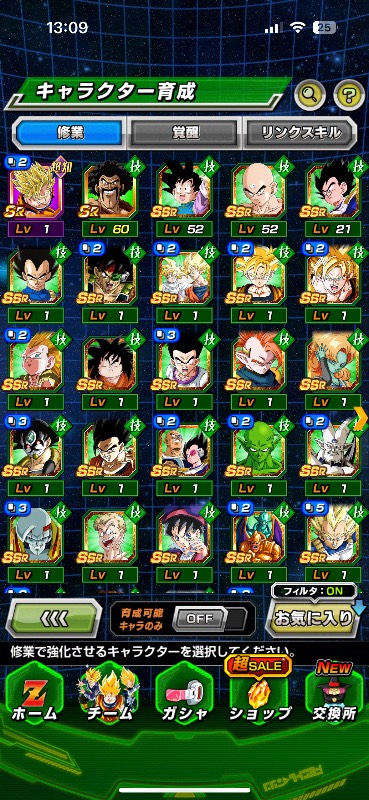Select the 修業 tab
This screenshot has height=800, width=369.
69,133
